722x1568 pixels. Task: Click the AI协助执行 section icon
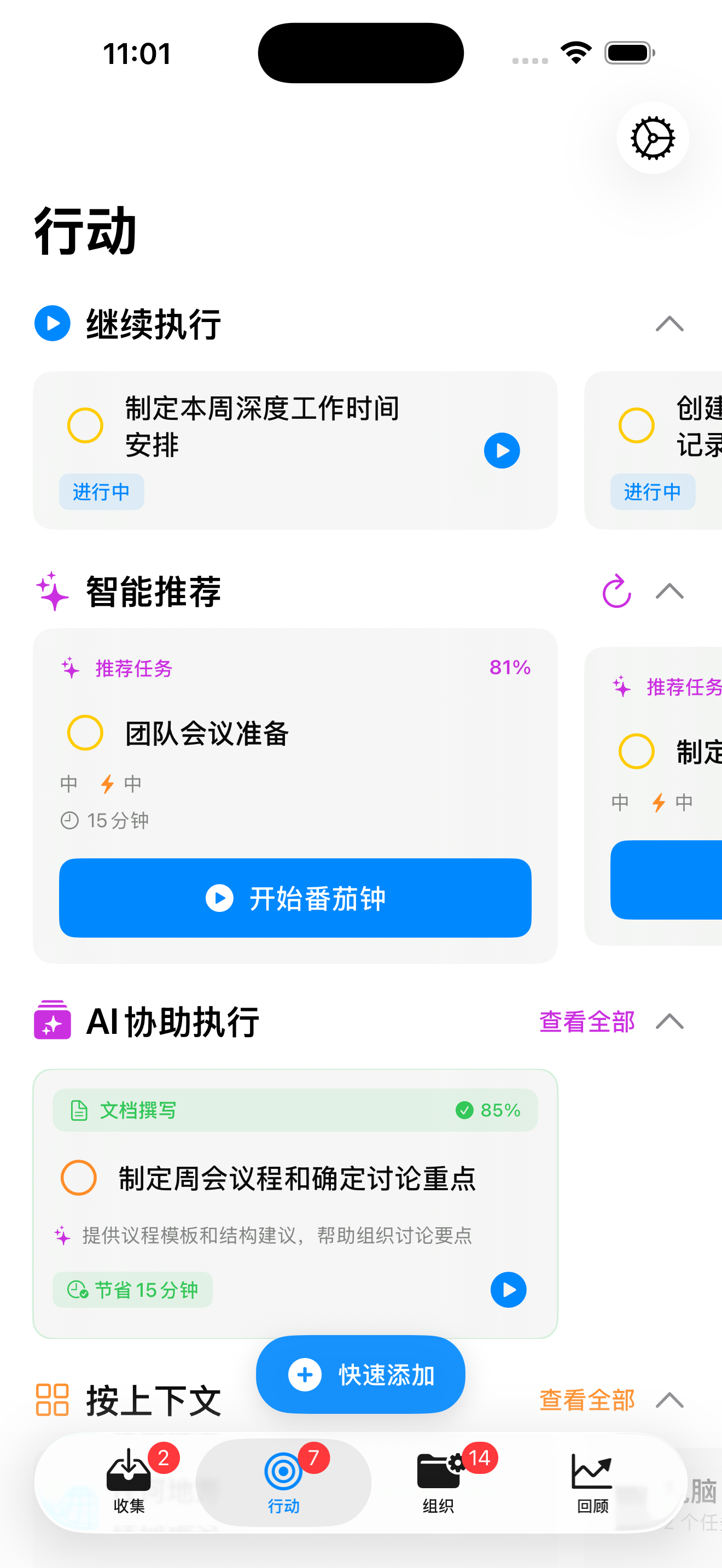[52, 1021]
